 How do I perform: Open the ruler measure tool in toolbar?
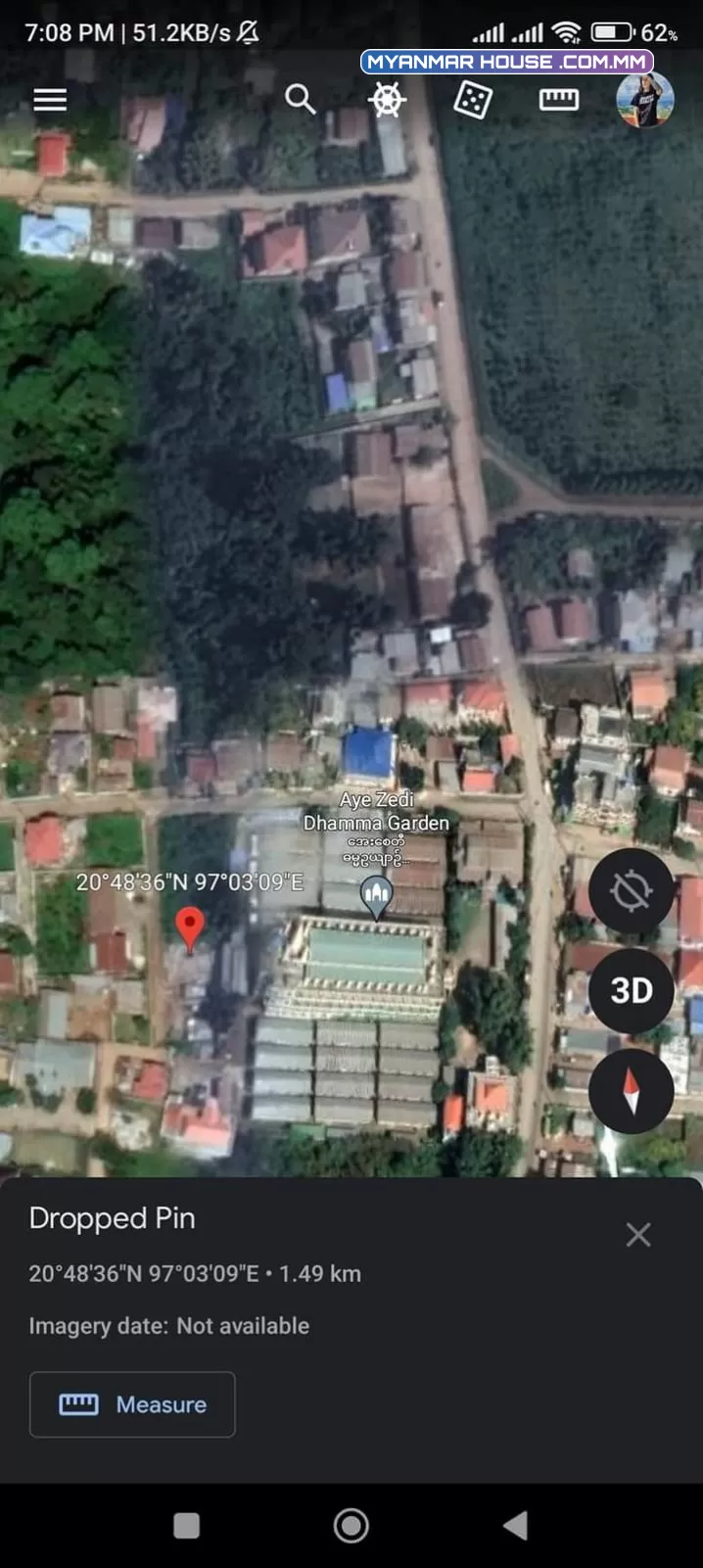[x=559, y=99]
